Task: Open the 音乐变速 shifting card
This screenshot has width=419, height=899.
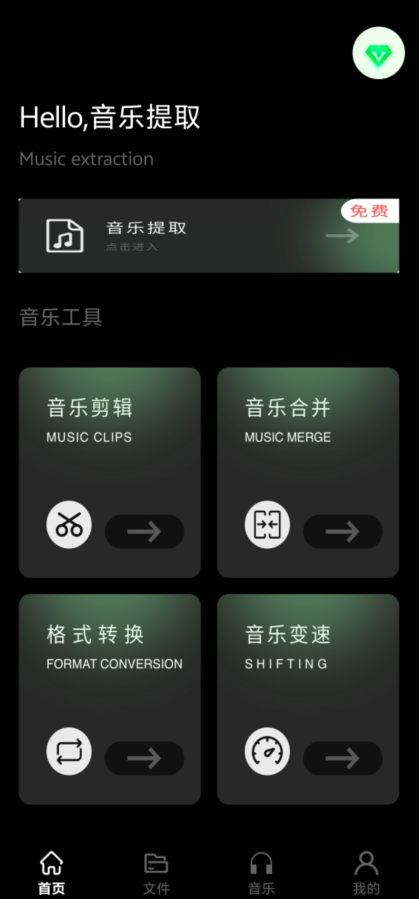Action: [x=308, y=699]
